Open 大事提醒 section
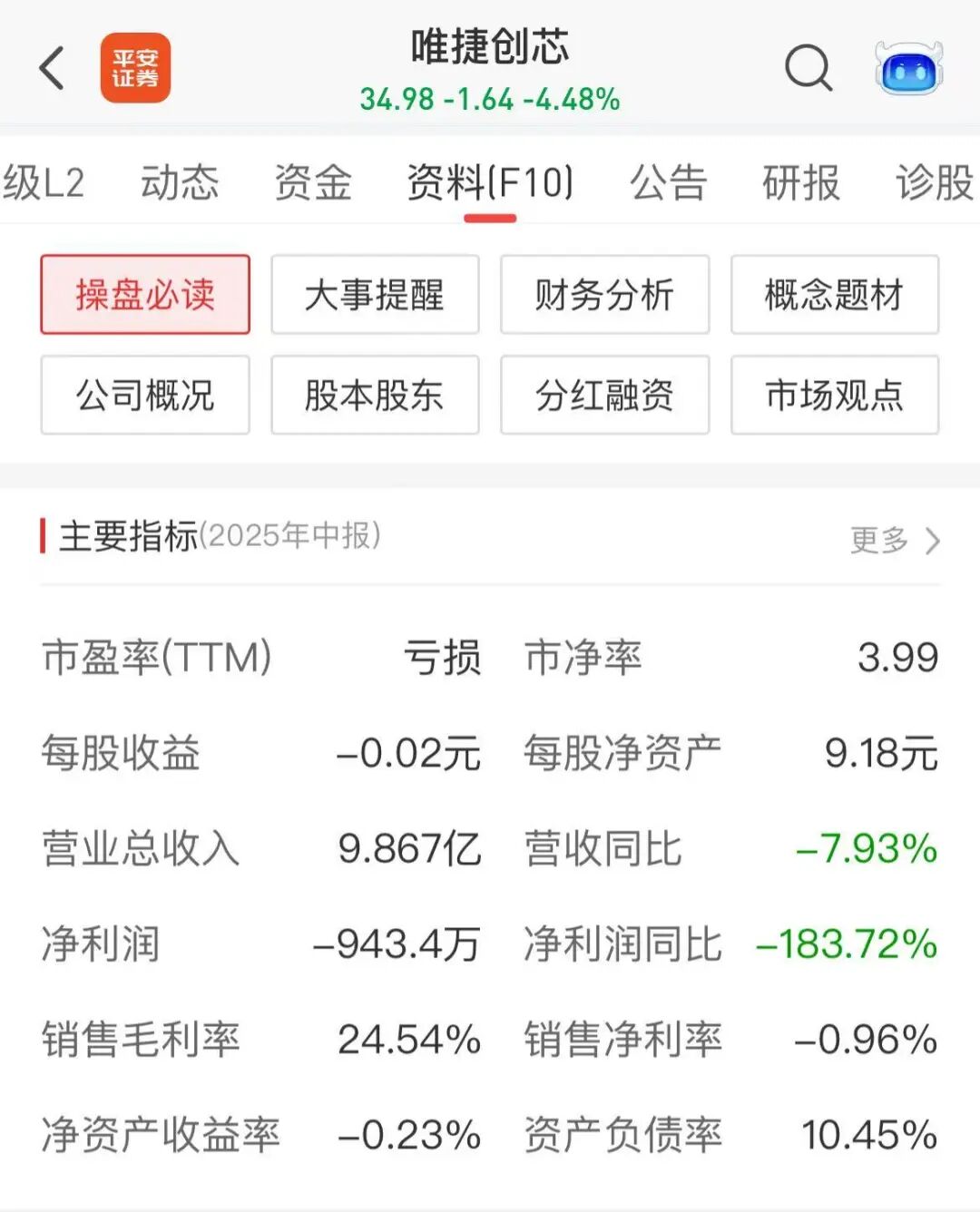Image resolution: width=980 pixels, height=1212 pixels. (375, 295)
